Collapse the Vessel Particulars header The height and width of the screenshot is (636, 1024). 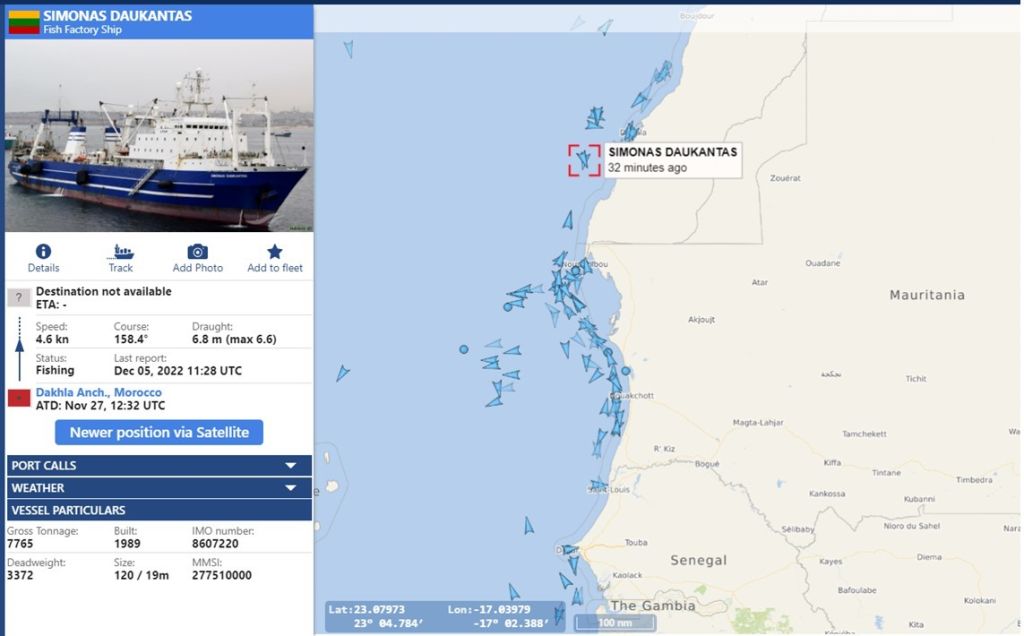pos(159,510)
